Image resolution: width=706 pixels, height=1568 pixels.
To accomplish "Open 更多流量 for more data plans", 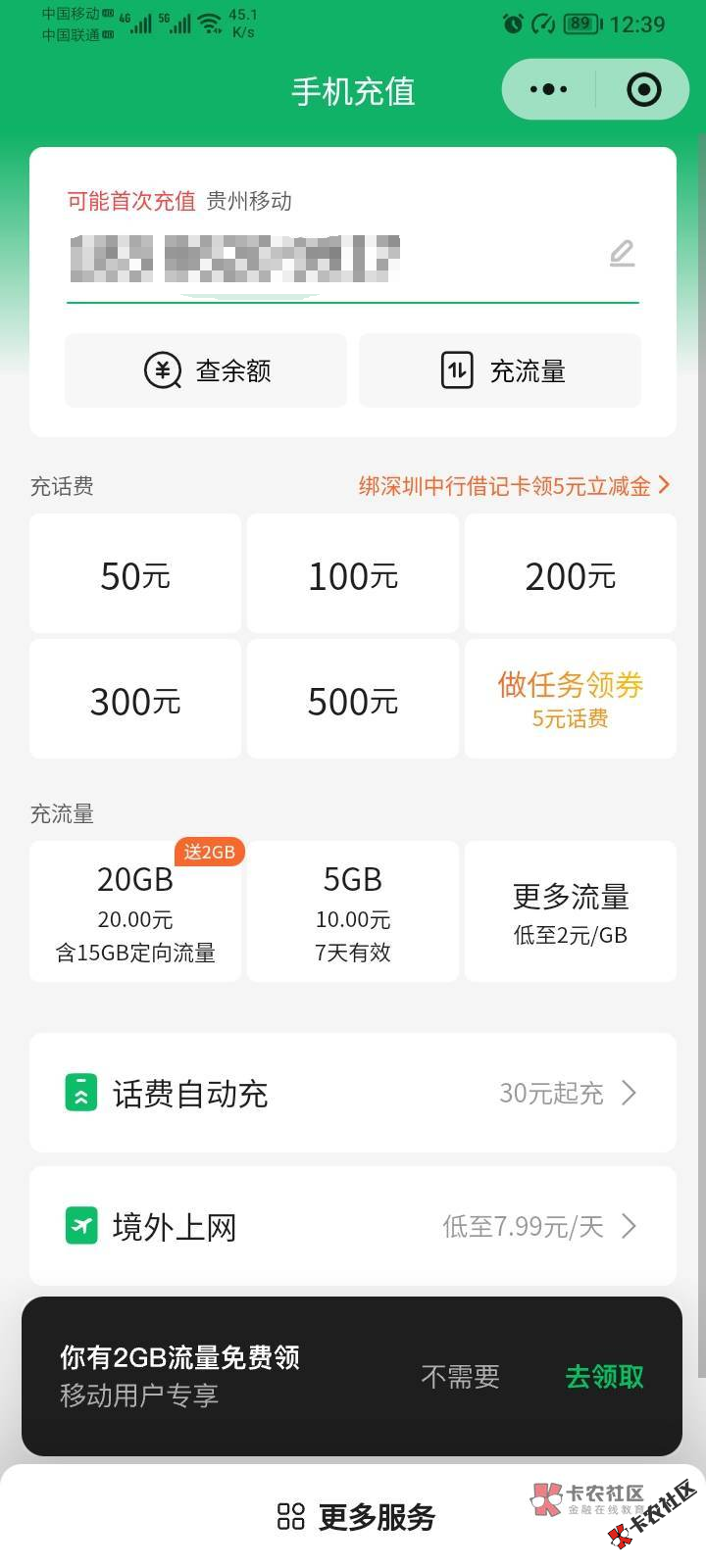I will coord(570,912).
